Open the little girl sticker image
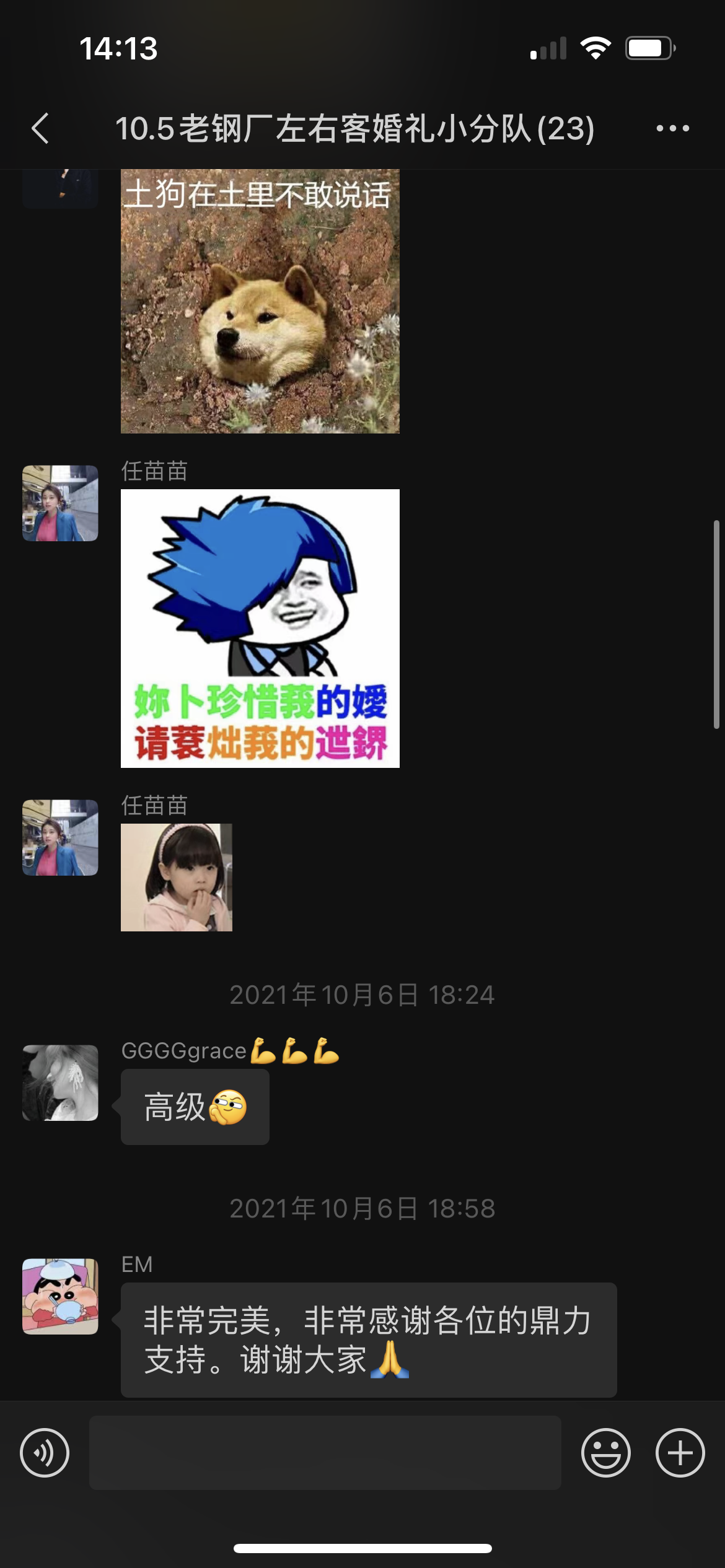The height and width of the screenshot is (1568, 725). pos(177,878)
